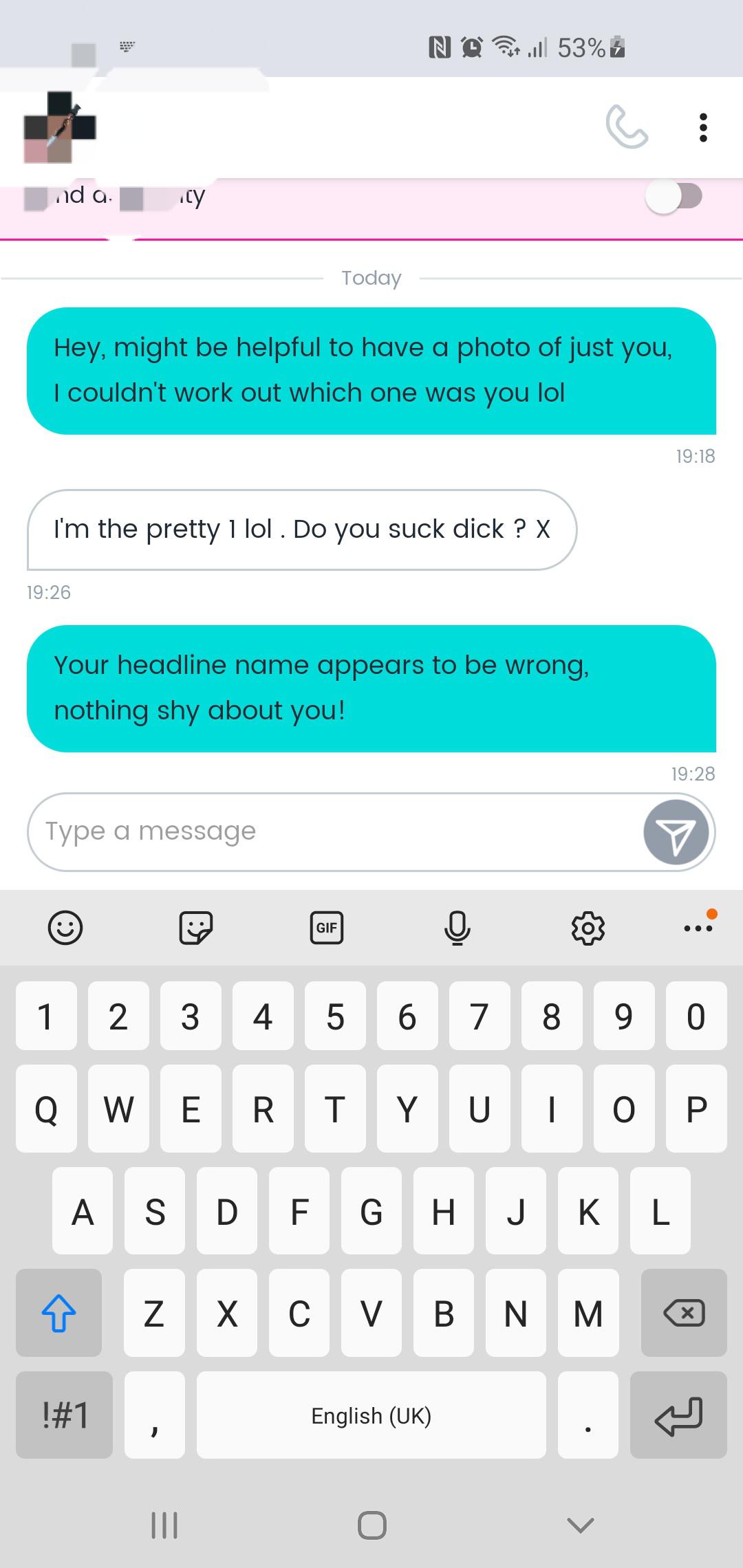Focus the Type a message field
The image size is (743, 1568).
[330, 831]
